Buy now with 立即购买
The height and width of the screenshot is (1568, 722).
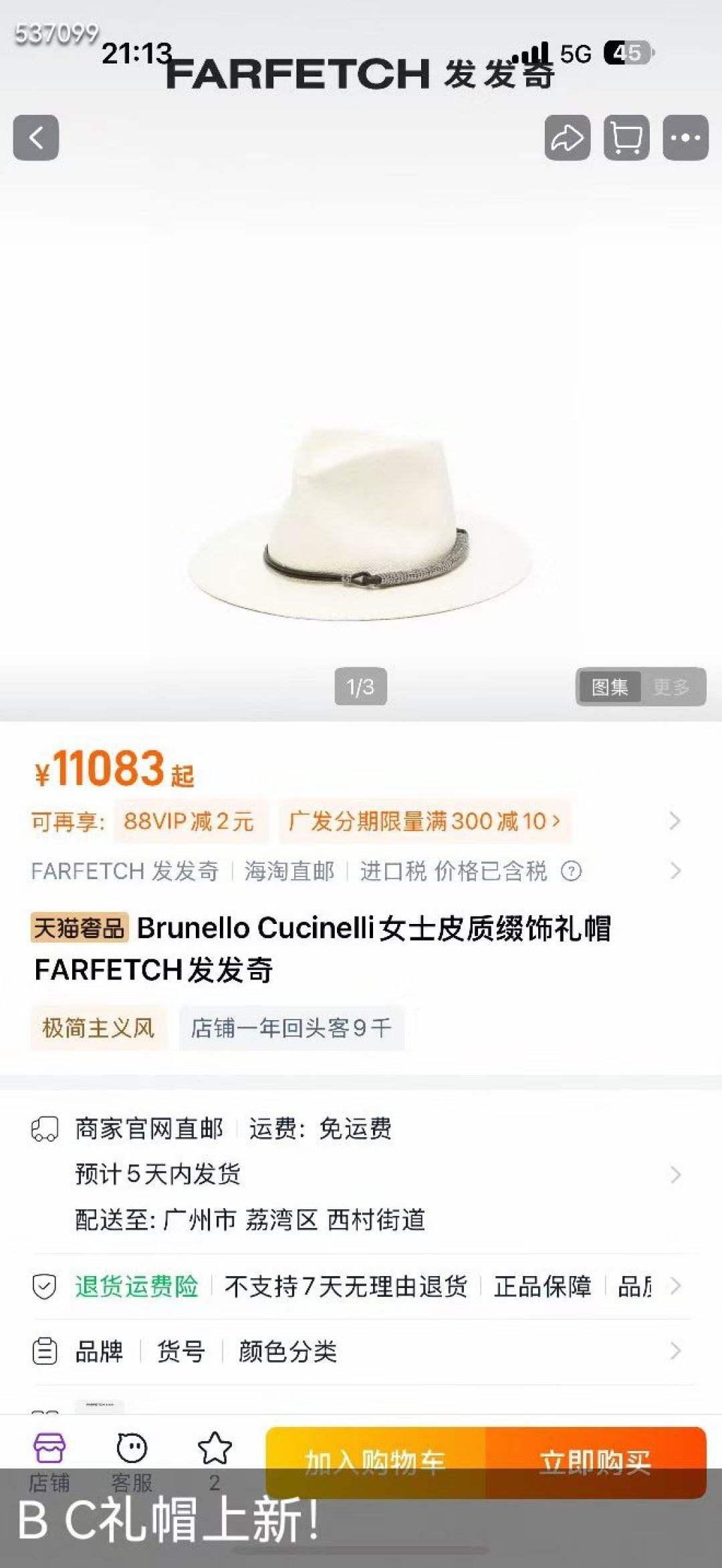[x=595, y=1460]
